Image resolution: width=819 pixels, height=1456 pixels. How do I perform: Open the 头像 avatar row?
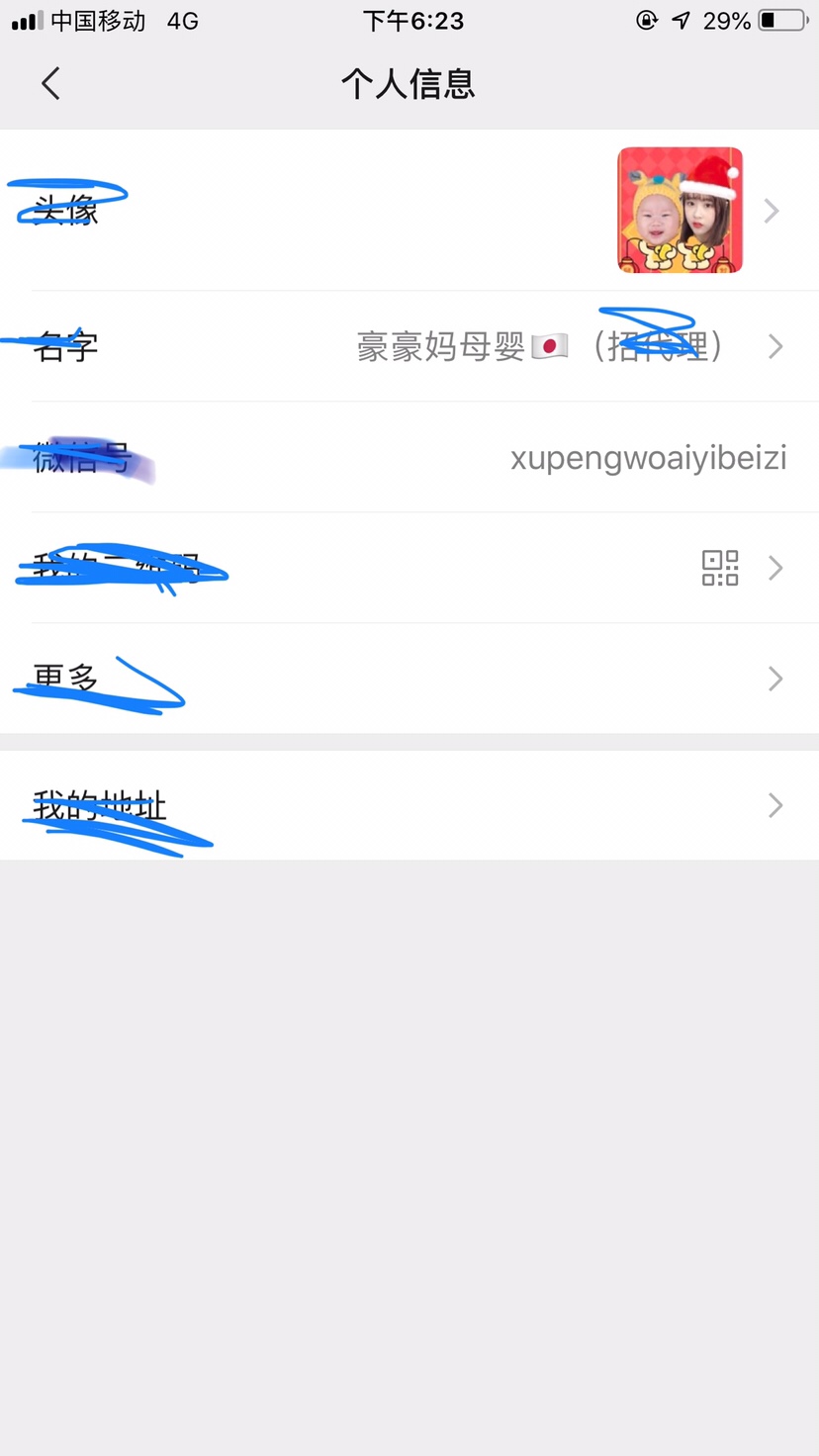coord(409,211)
